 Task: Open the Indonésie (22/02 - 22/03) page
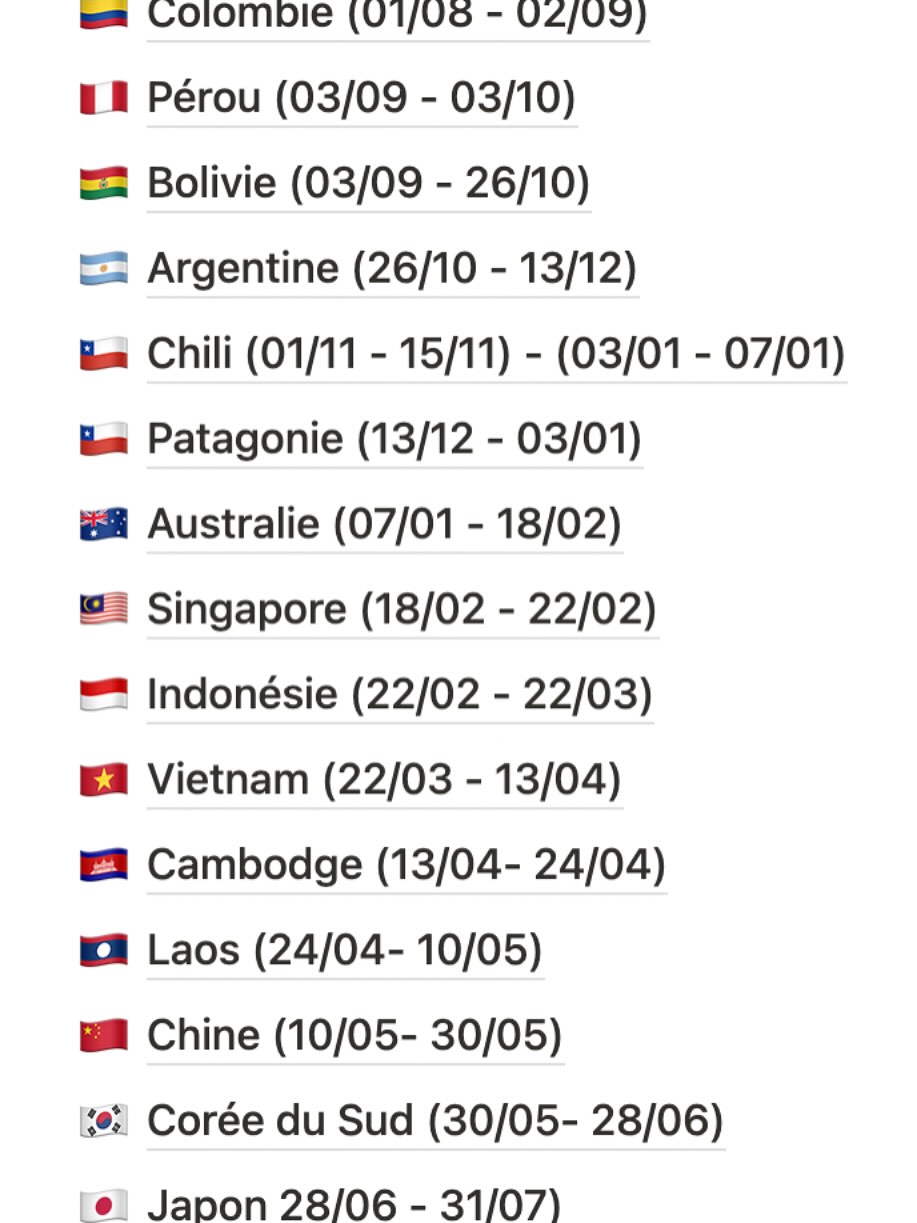click(x=399, y=694)
